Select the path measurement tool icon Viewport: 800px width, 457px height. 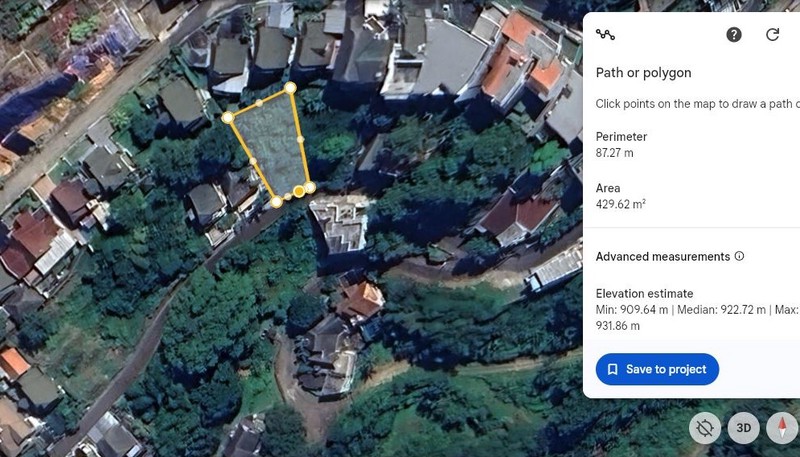click(x=605, y=35)
